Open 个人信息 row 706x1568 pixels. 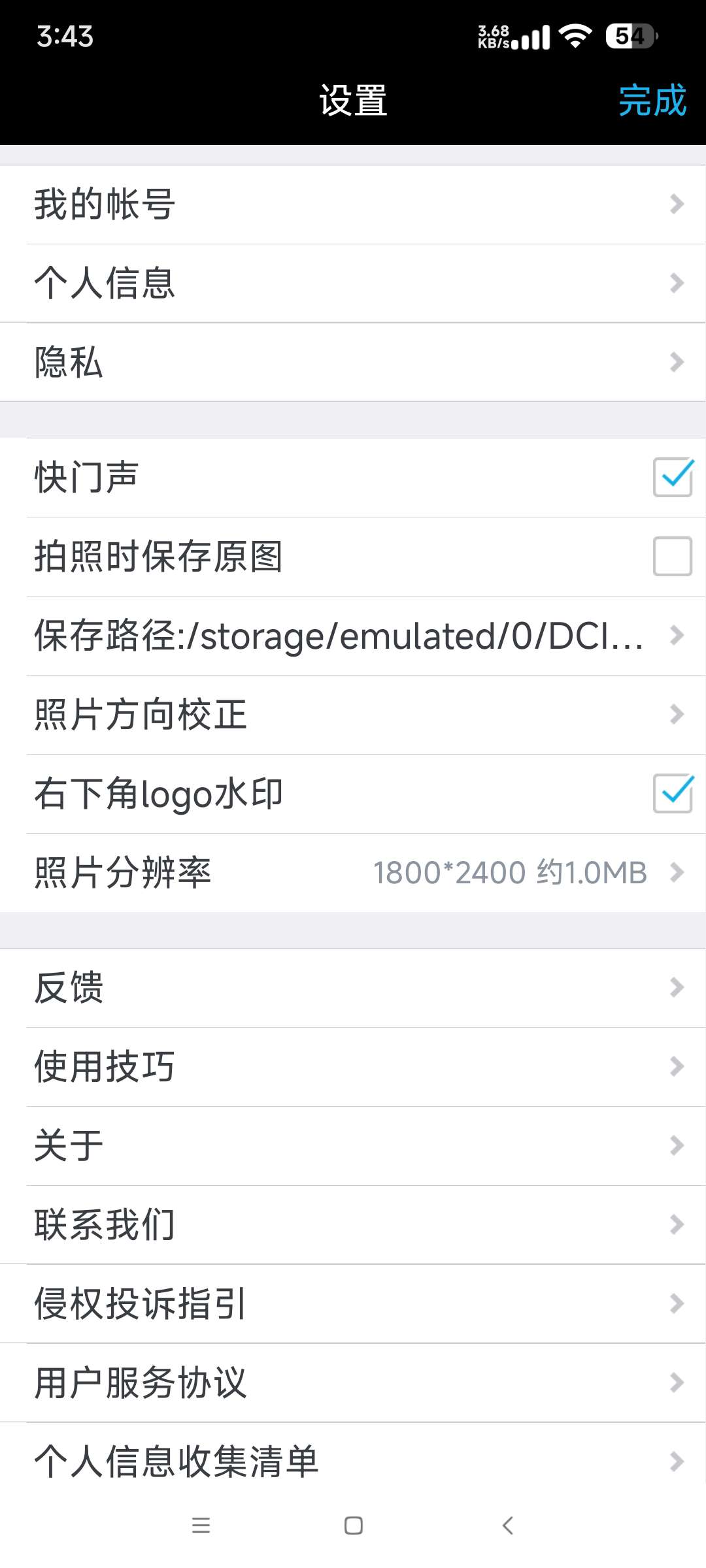[x=353, y=284]
